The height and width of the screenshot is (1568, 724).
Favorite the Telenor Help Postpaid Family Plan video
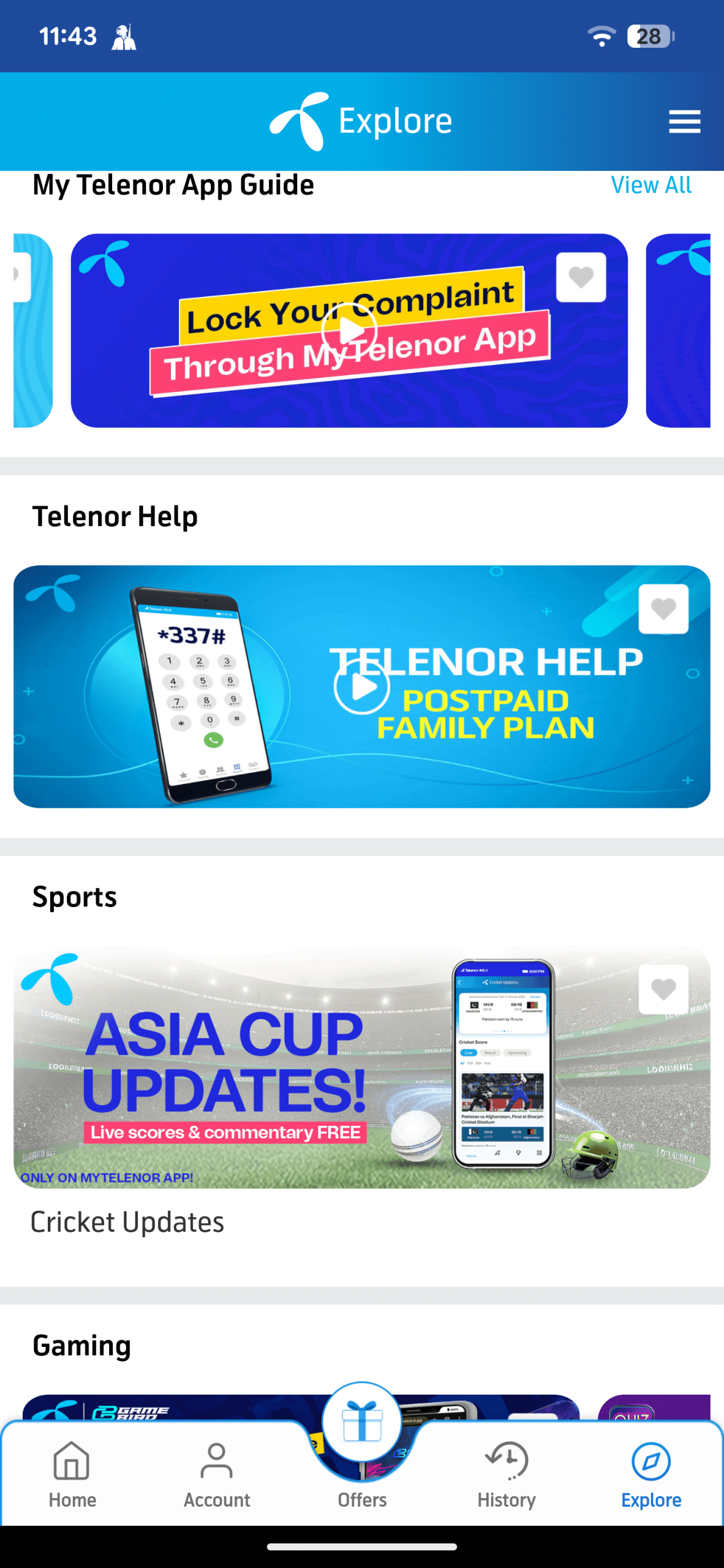[x=663, y=609]
